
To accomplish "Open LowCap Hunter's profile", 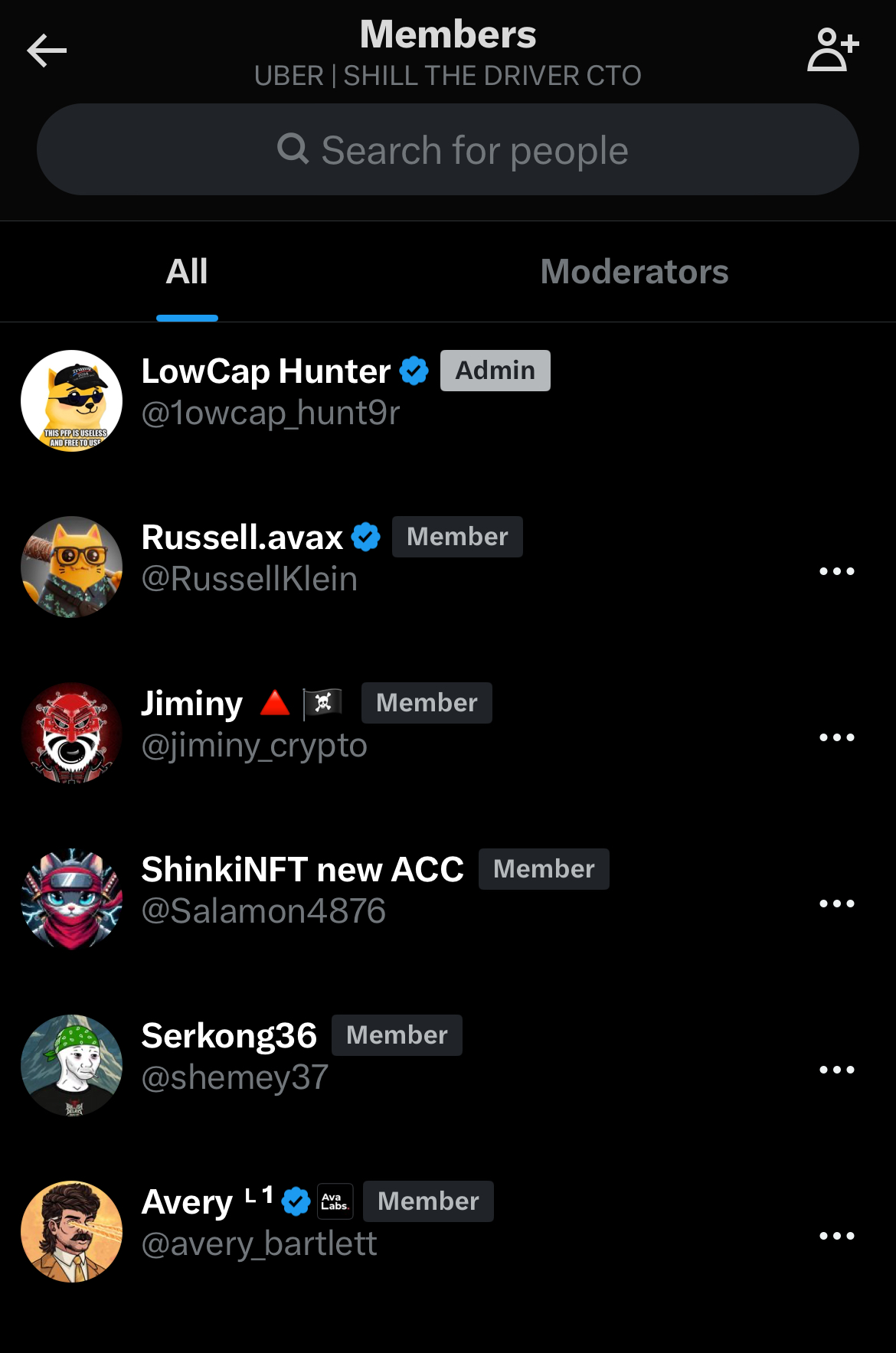I will point(266,372).
